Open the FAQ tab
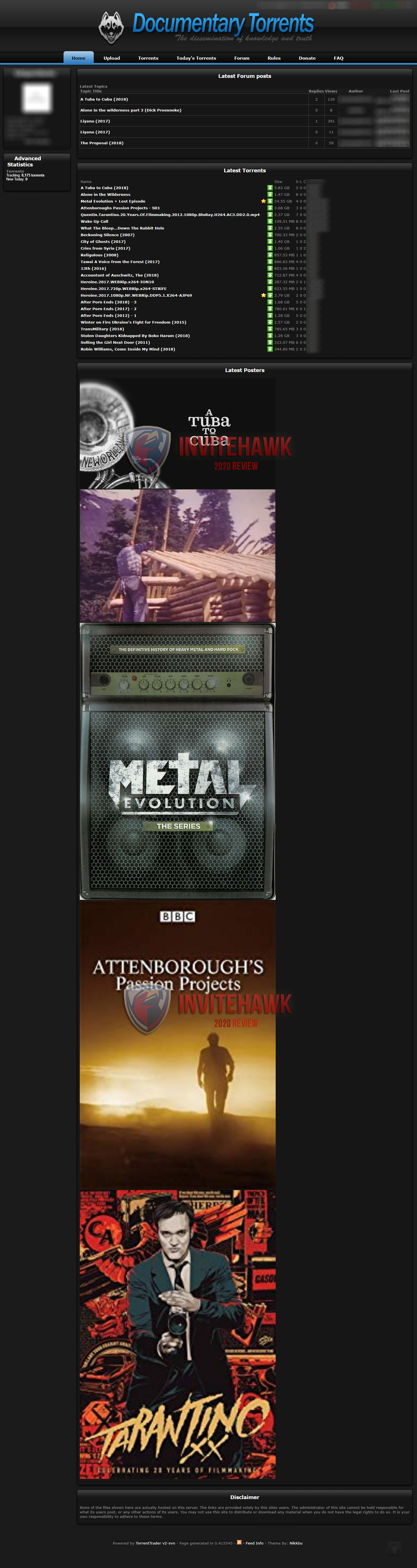417x1568 pixels. click(x=338, y=59)
